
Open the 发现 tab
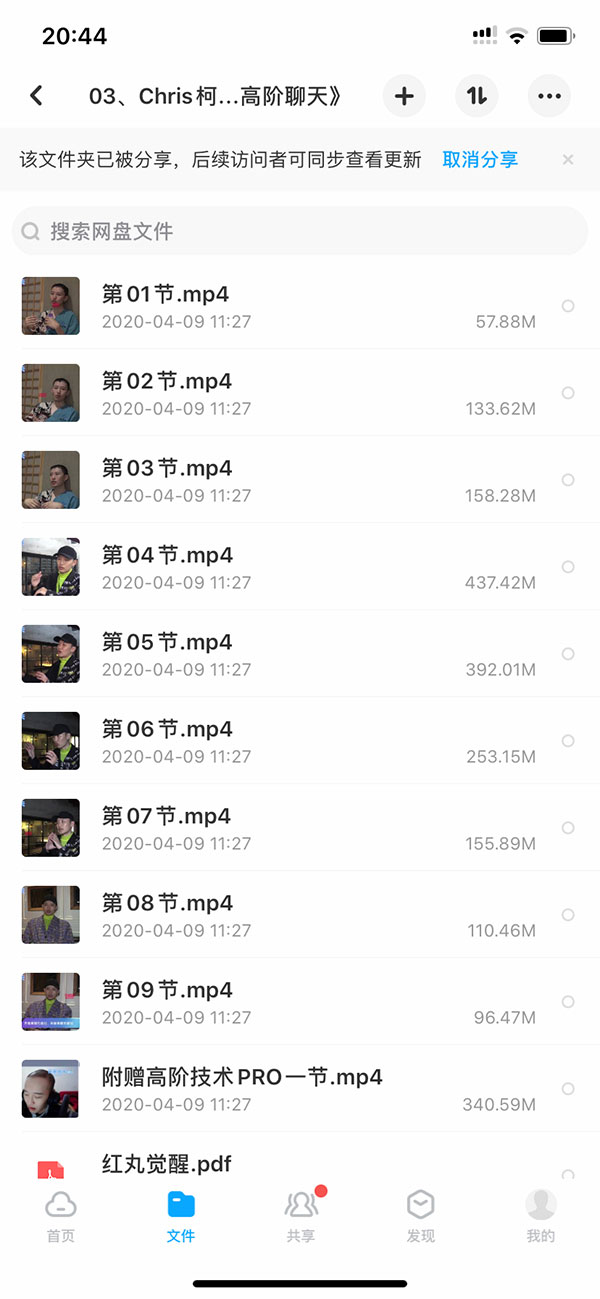click(x=421, y=1216)
